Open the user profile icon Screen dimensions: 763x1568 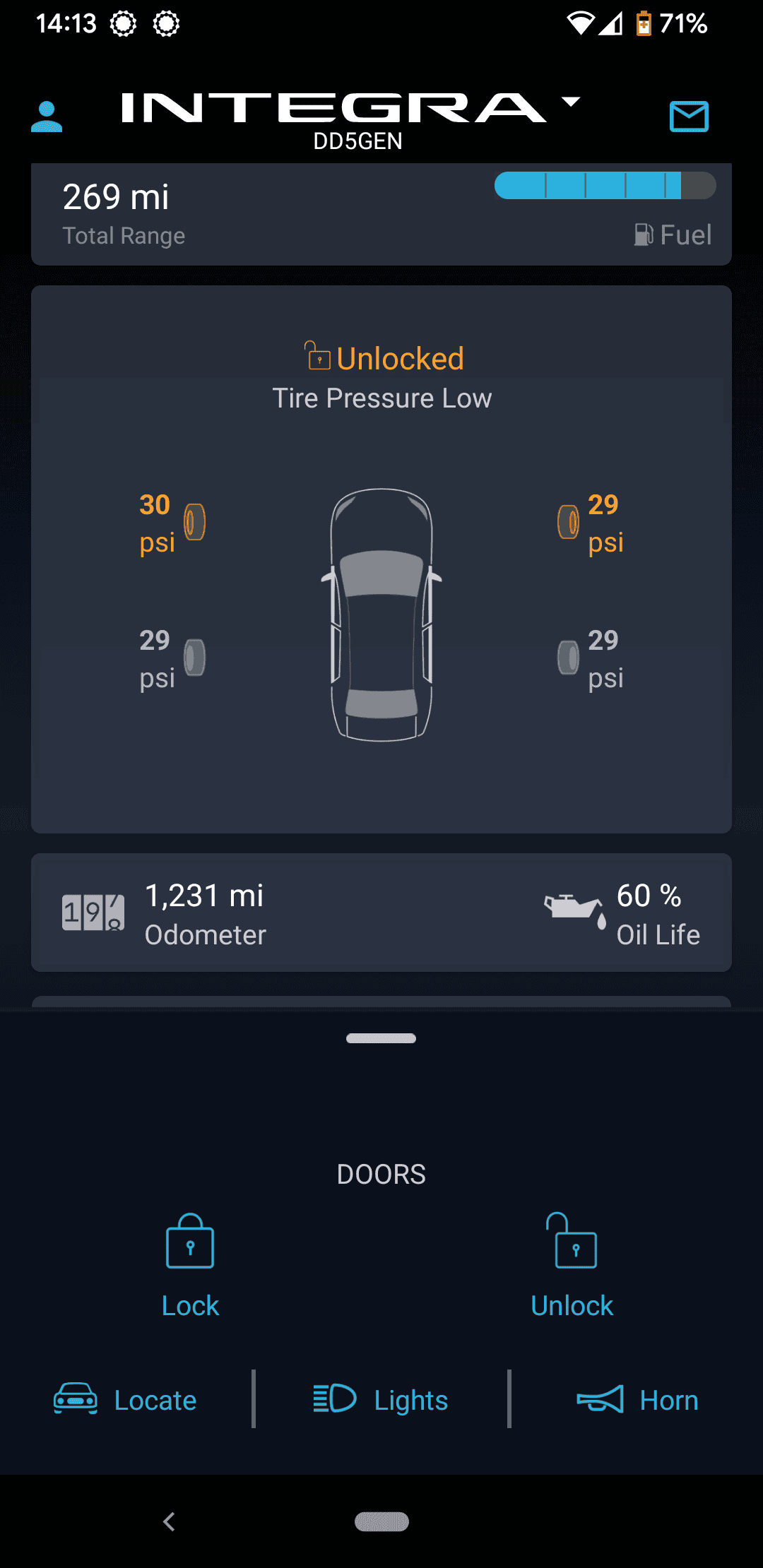[47, 117]
